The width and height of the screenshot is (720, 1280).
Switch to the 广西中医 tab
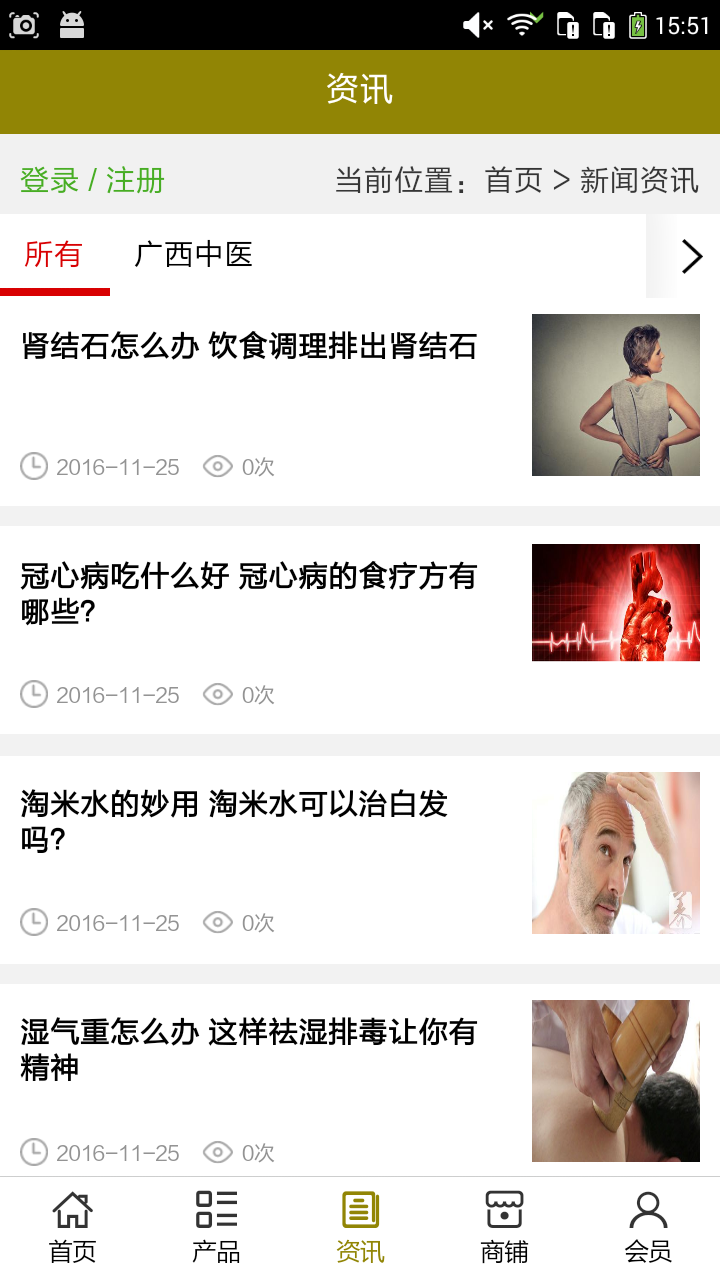(196, 255)
